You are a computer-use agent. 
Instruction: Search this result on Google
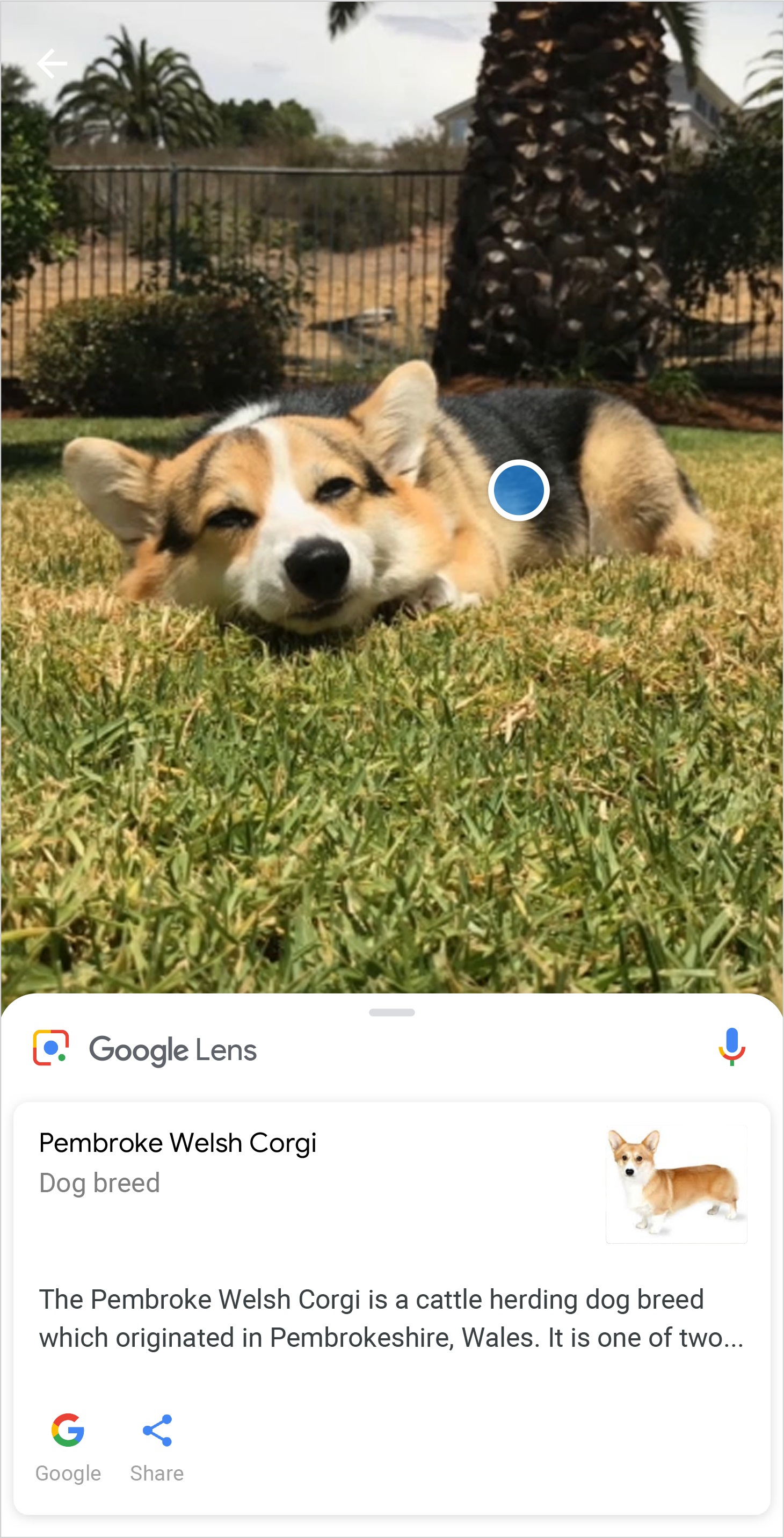[68, 1446]
